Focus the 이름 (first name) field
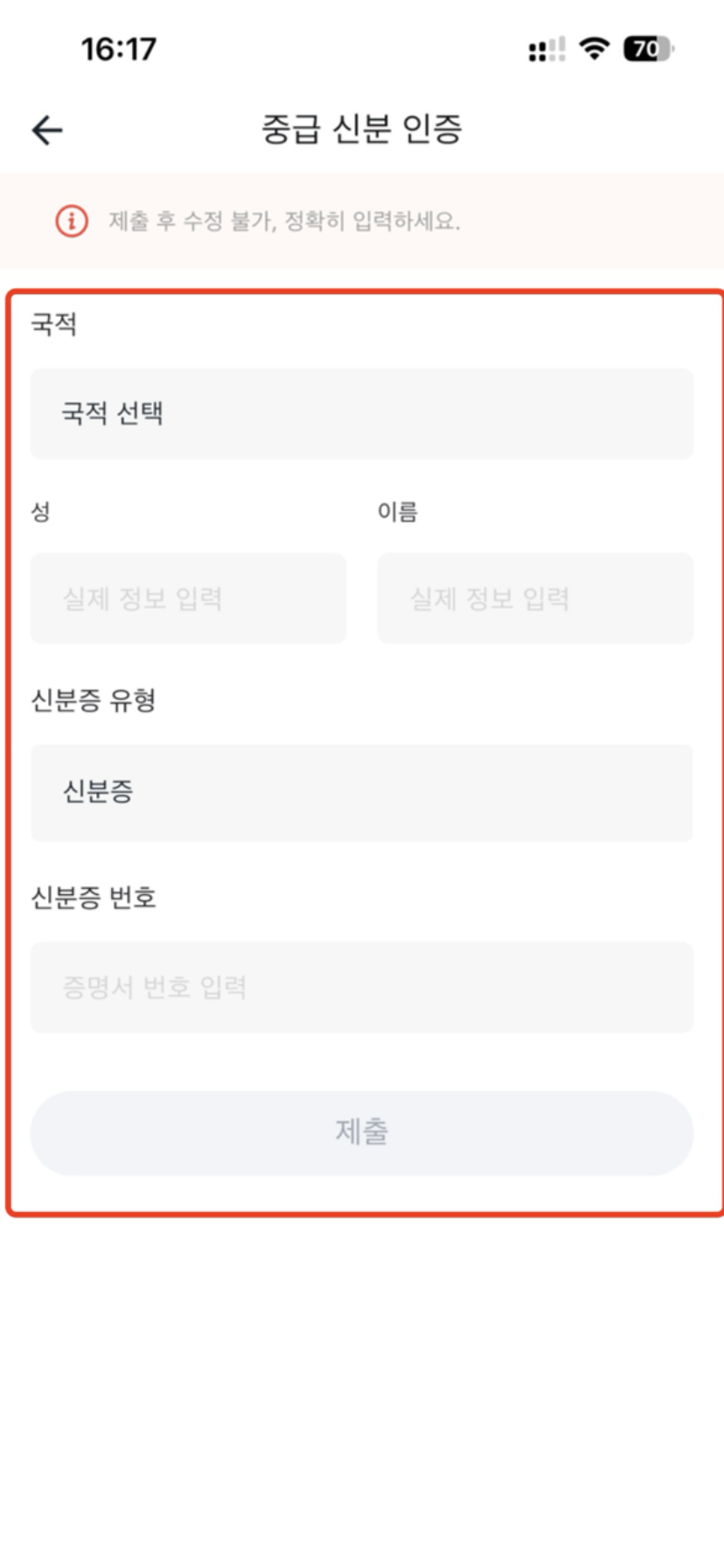 (x=535, y=598)
